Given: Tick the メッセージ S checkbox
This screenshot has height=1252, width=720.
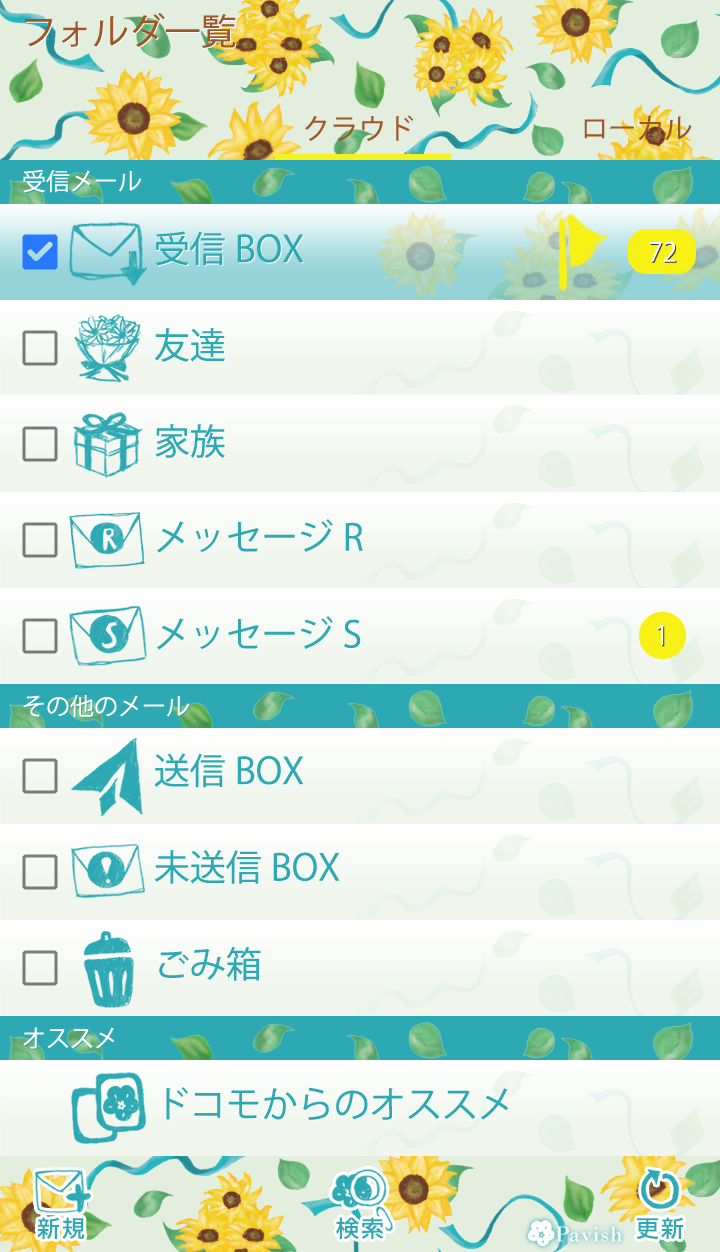Looking at the screenshot, I should [x=40, y=636].
